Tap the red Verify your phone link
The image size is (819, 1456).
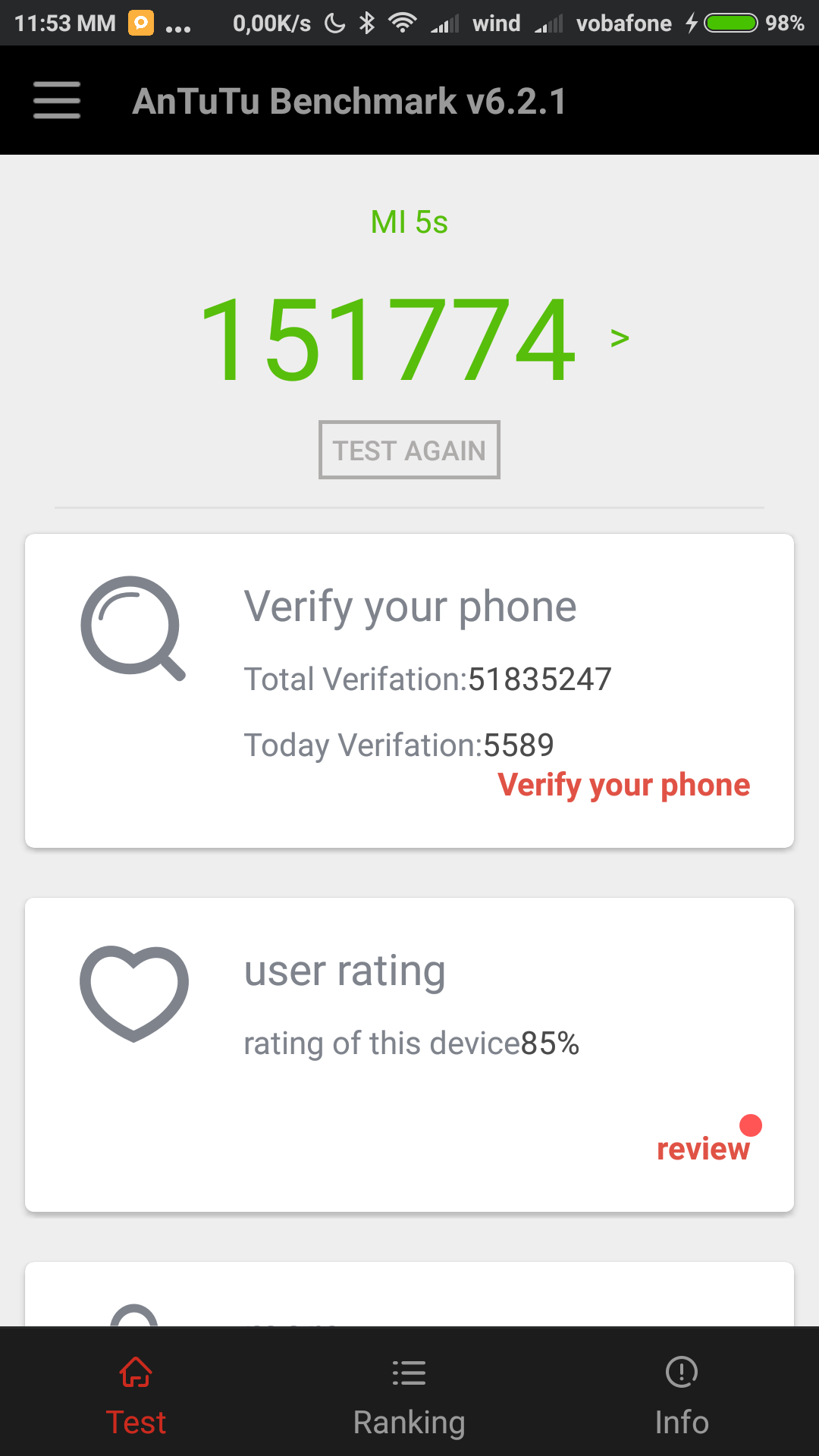(623, 785)
